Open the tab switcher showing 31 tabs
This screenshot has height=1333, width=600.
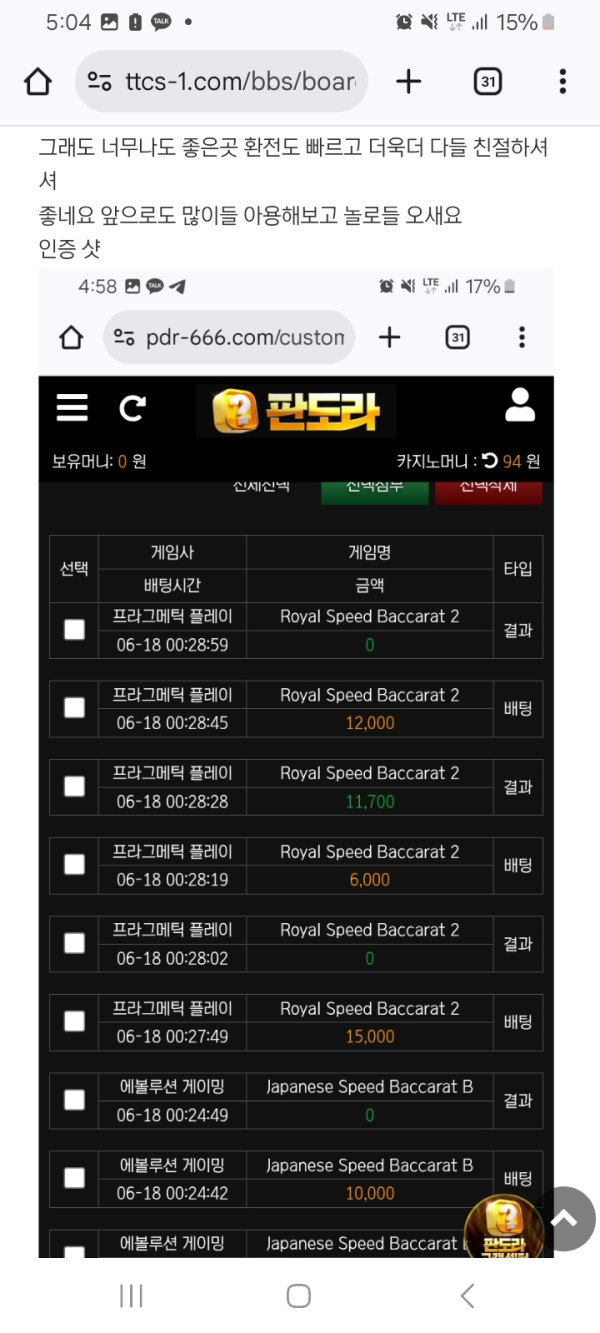487,82
